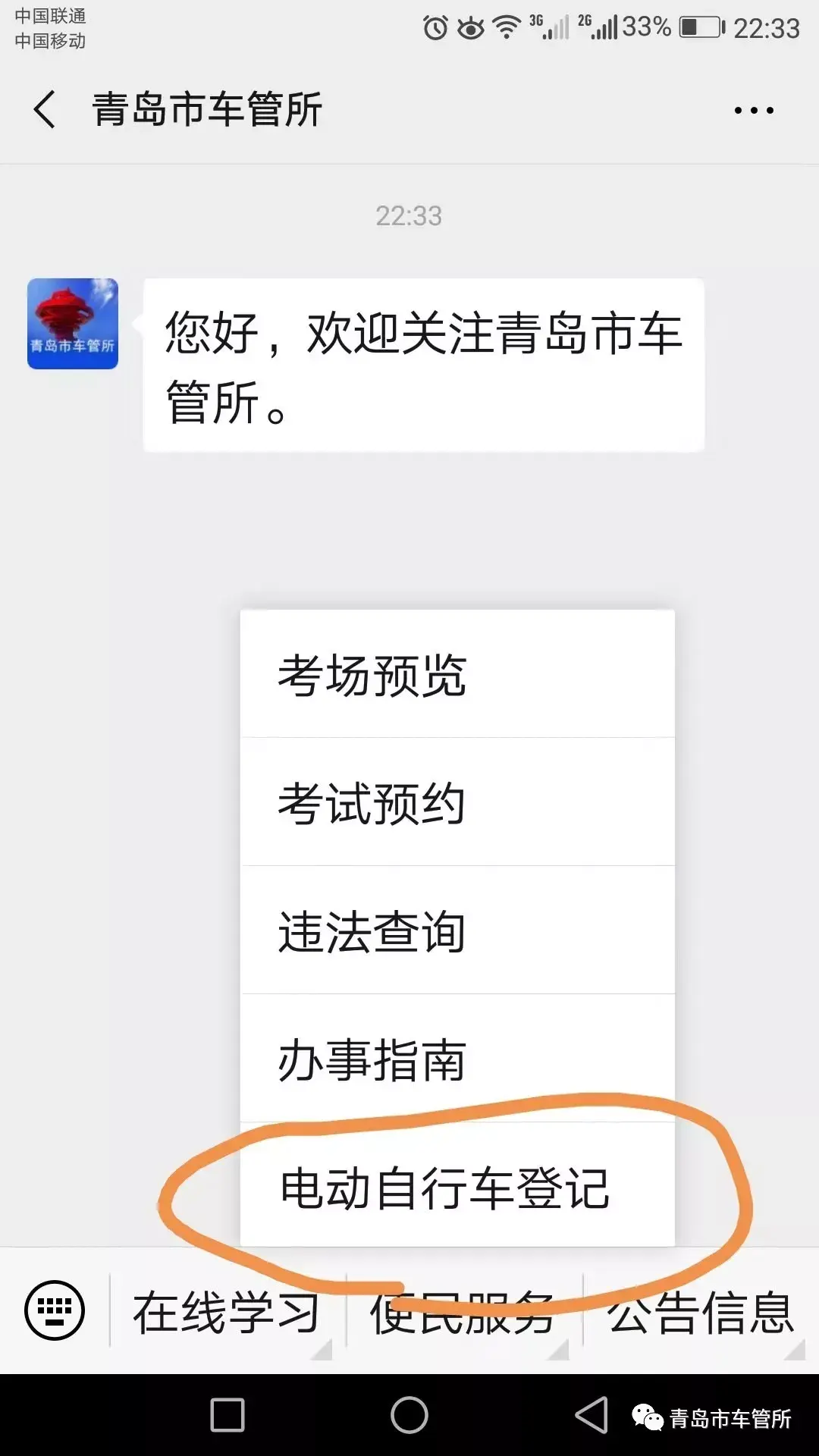This screenshot has width=819, height=1456.
Task: Open the three-dot overflow menu
Action: (x=754, y=111)
